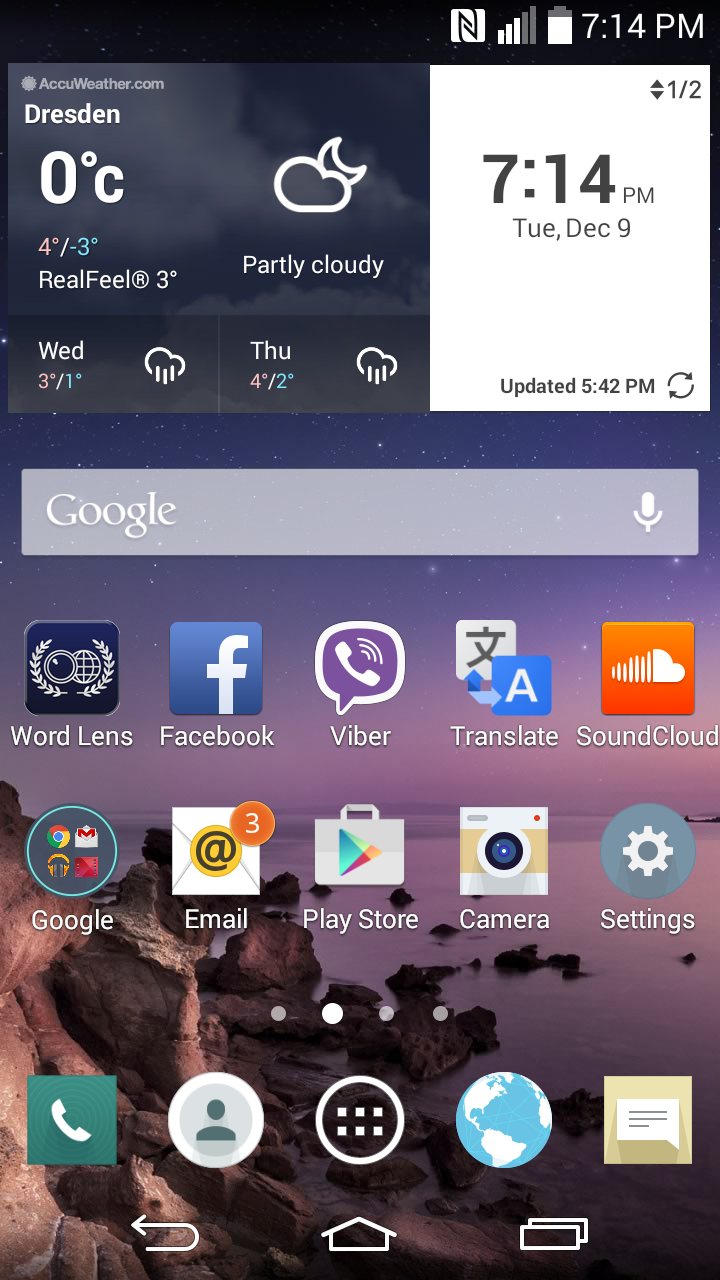Start voice search via microphone
Viewport: 720px width, 1280px height.
(647, 512)
